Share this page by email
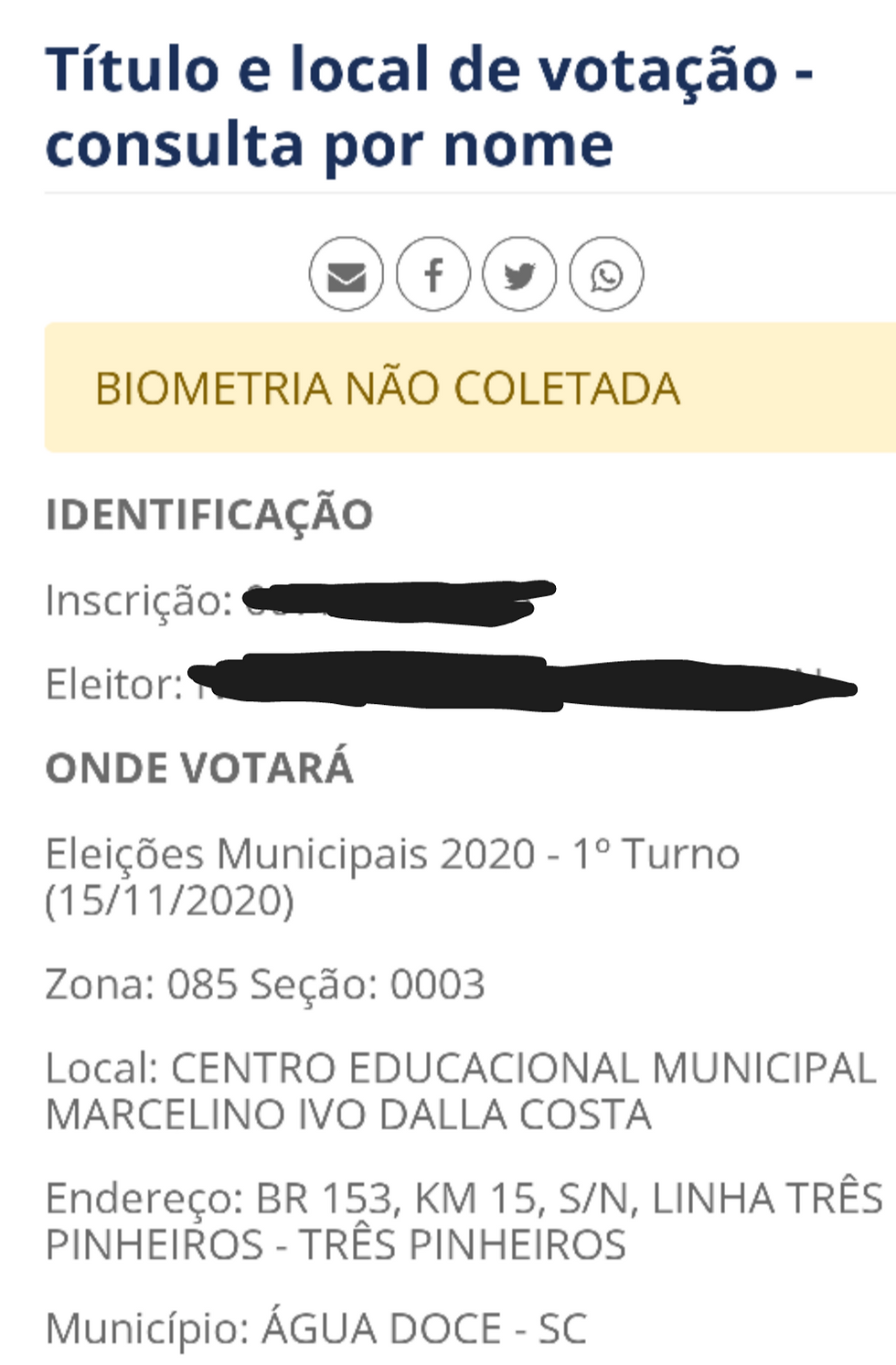 coord(347,274)
